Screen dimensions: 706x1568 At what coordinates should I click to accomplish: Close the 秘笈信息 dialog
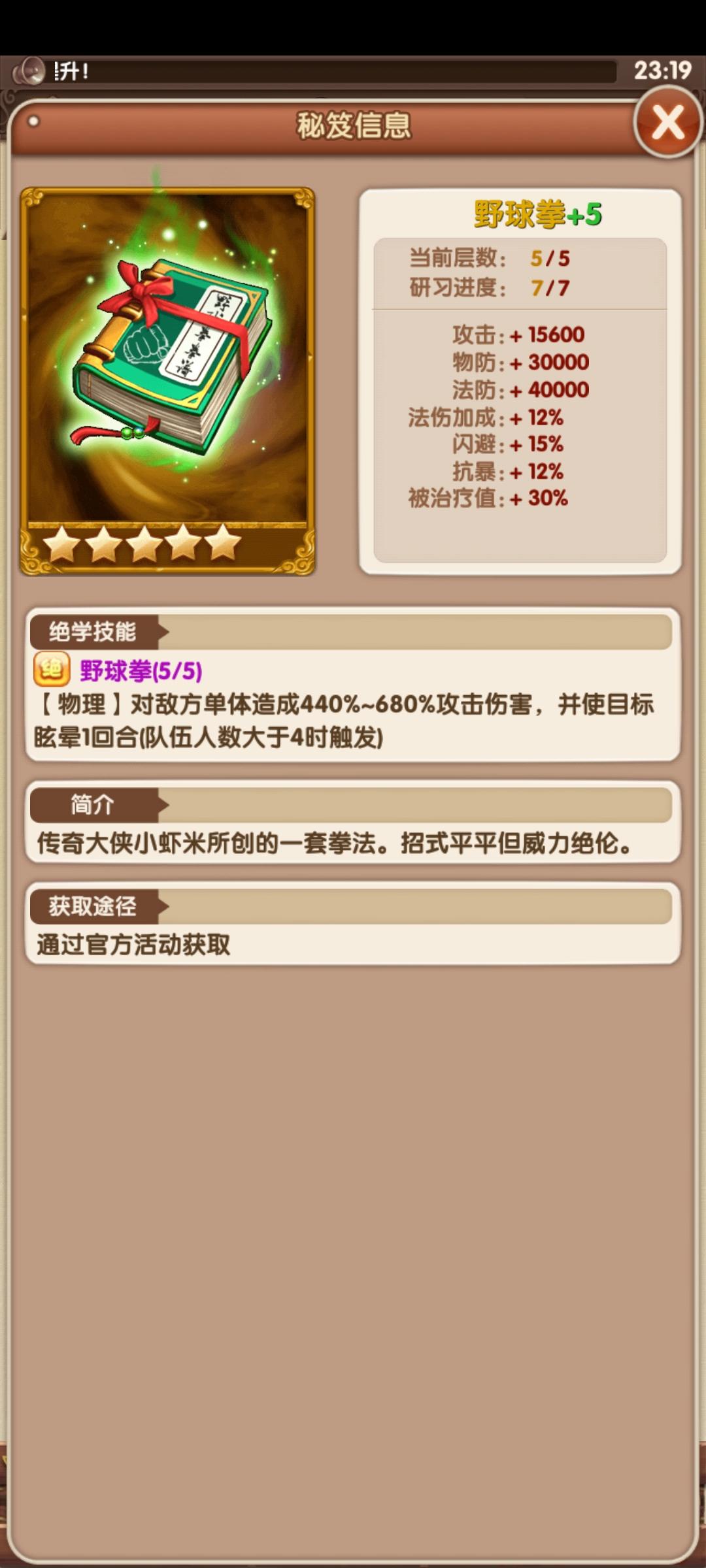[x=667, y=123]
